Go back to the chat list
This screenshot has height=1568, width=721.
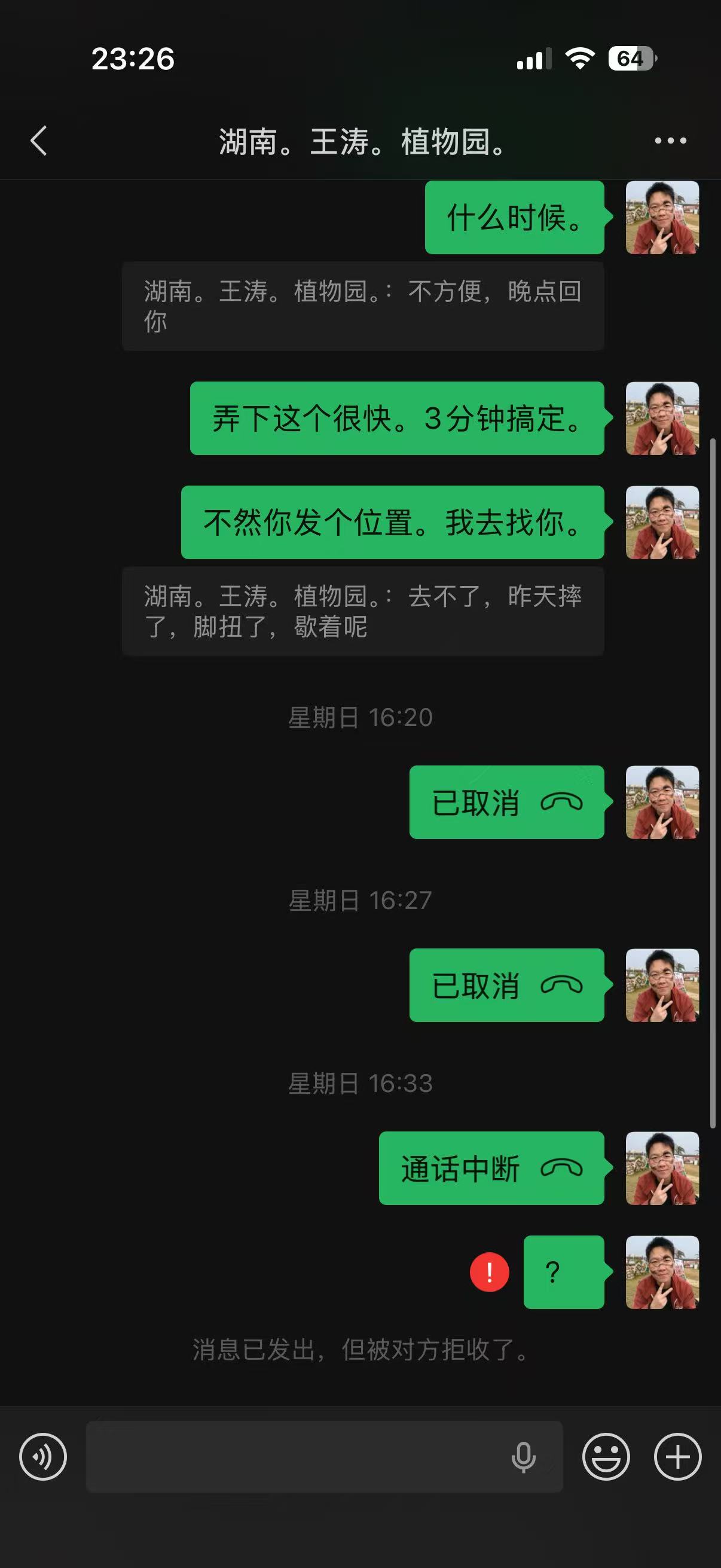39,141
